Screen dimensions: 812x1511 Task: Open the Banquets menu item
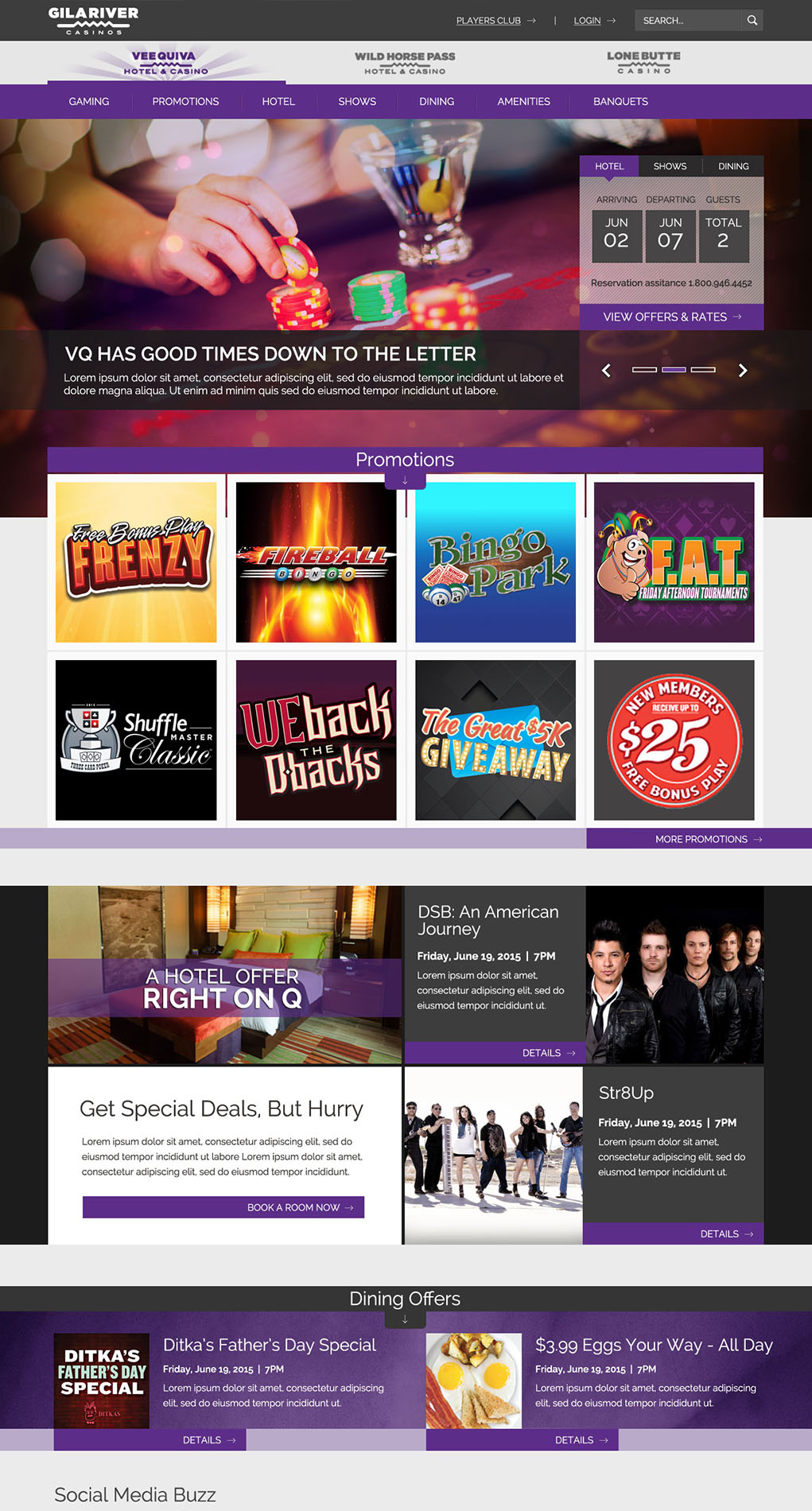620,102
